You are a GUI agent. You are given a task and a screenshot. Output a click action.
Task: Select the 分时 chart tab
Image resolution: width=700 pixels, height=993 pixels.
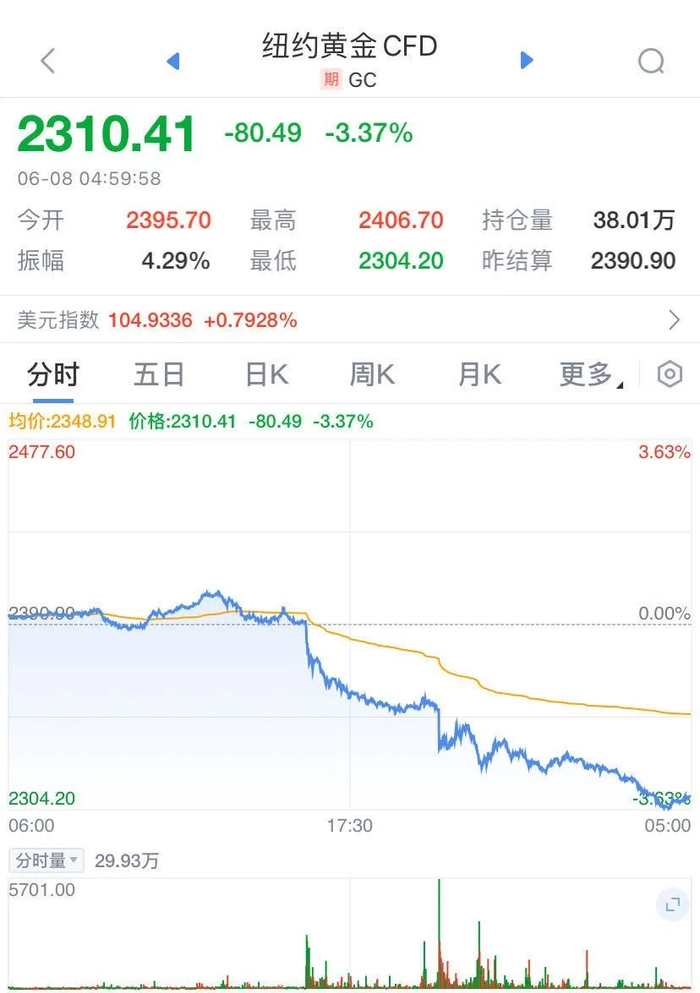pos(53,375)
